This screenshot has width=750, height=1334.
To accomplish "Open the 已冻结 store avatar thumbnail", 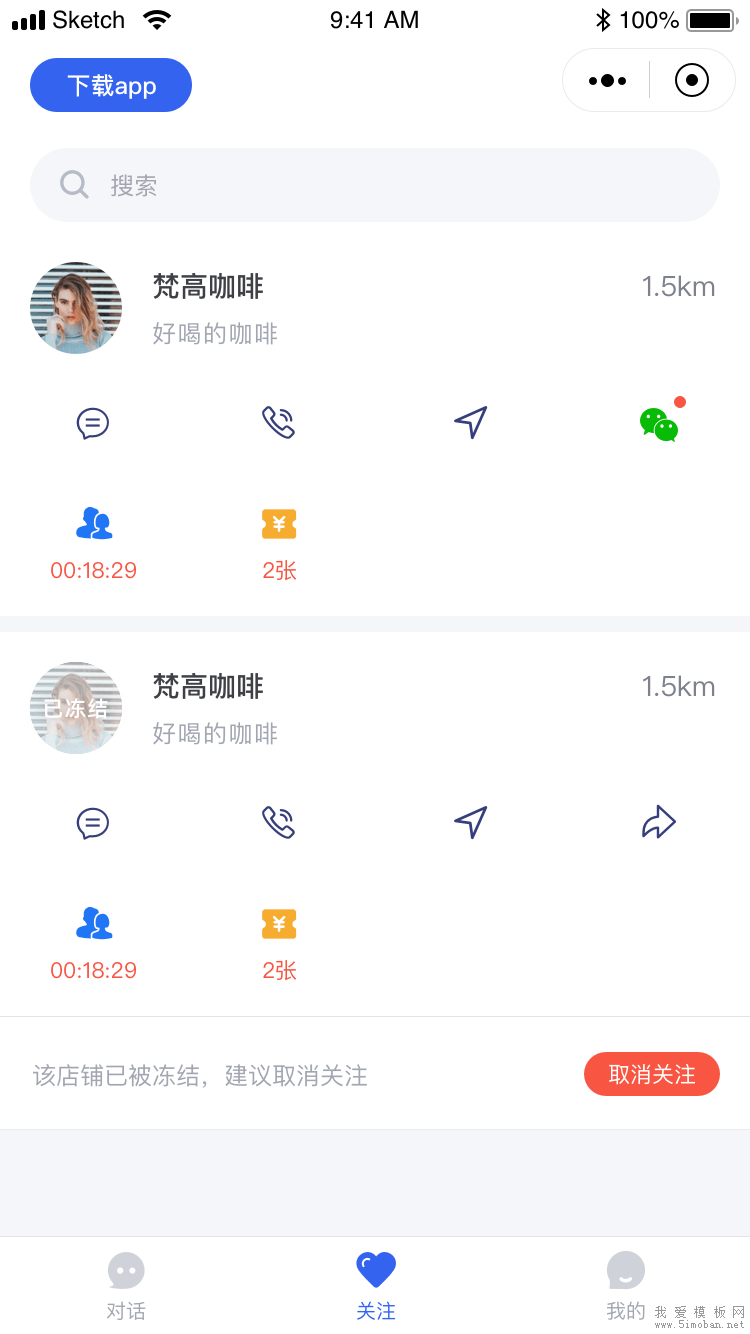I will 75,707.
